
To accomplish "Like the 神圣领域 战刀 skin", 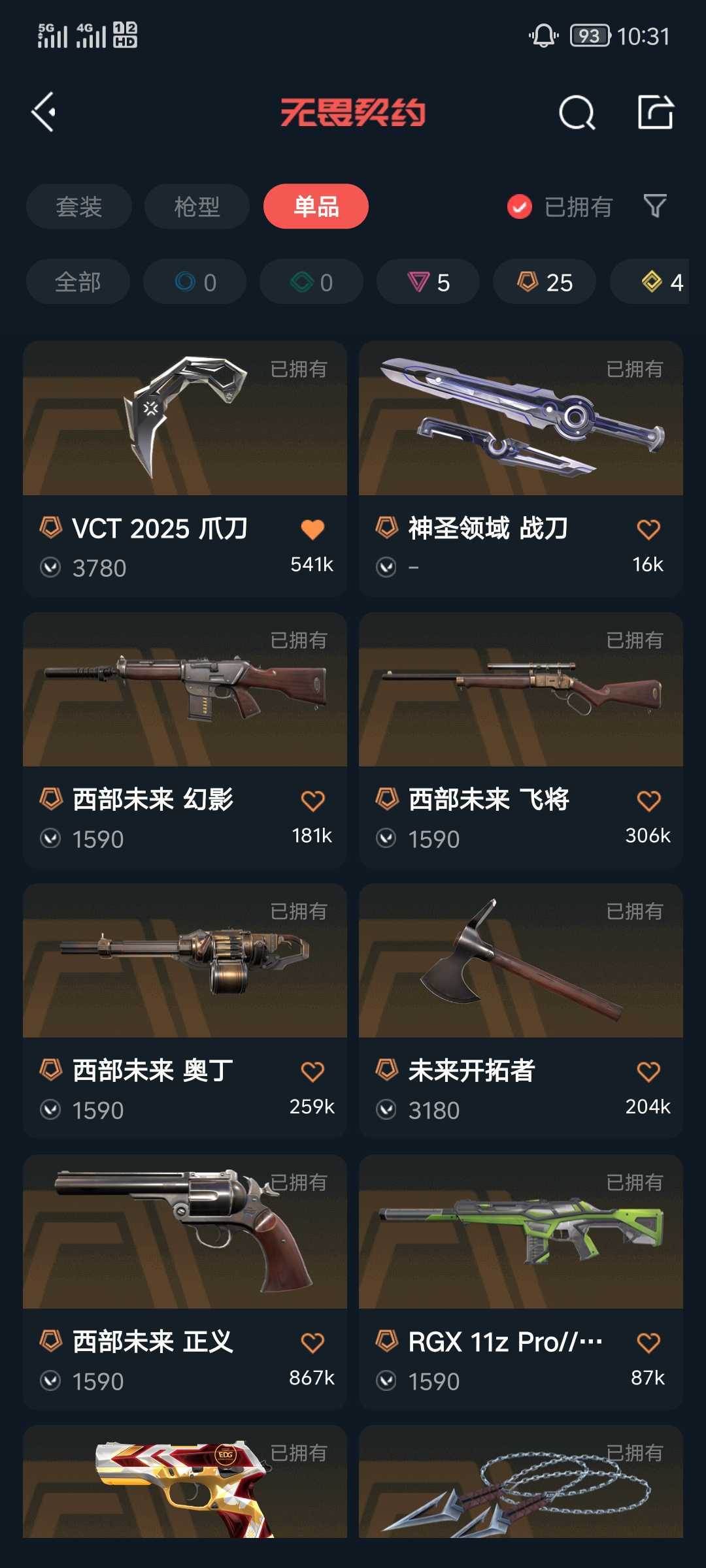I will point(648,529).
